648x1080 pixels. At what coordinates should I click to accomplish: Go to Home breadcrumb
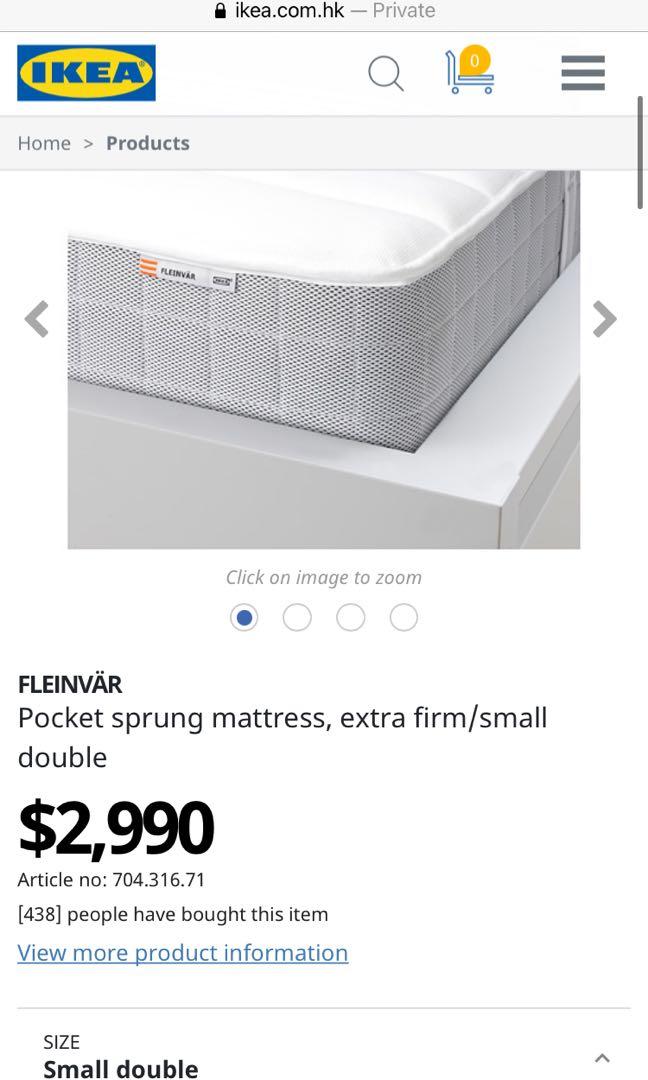(44, 143)
